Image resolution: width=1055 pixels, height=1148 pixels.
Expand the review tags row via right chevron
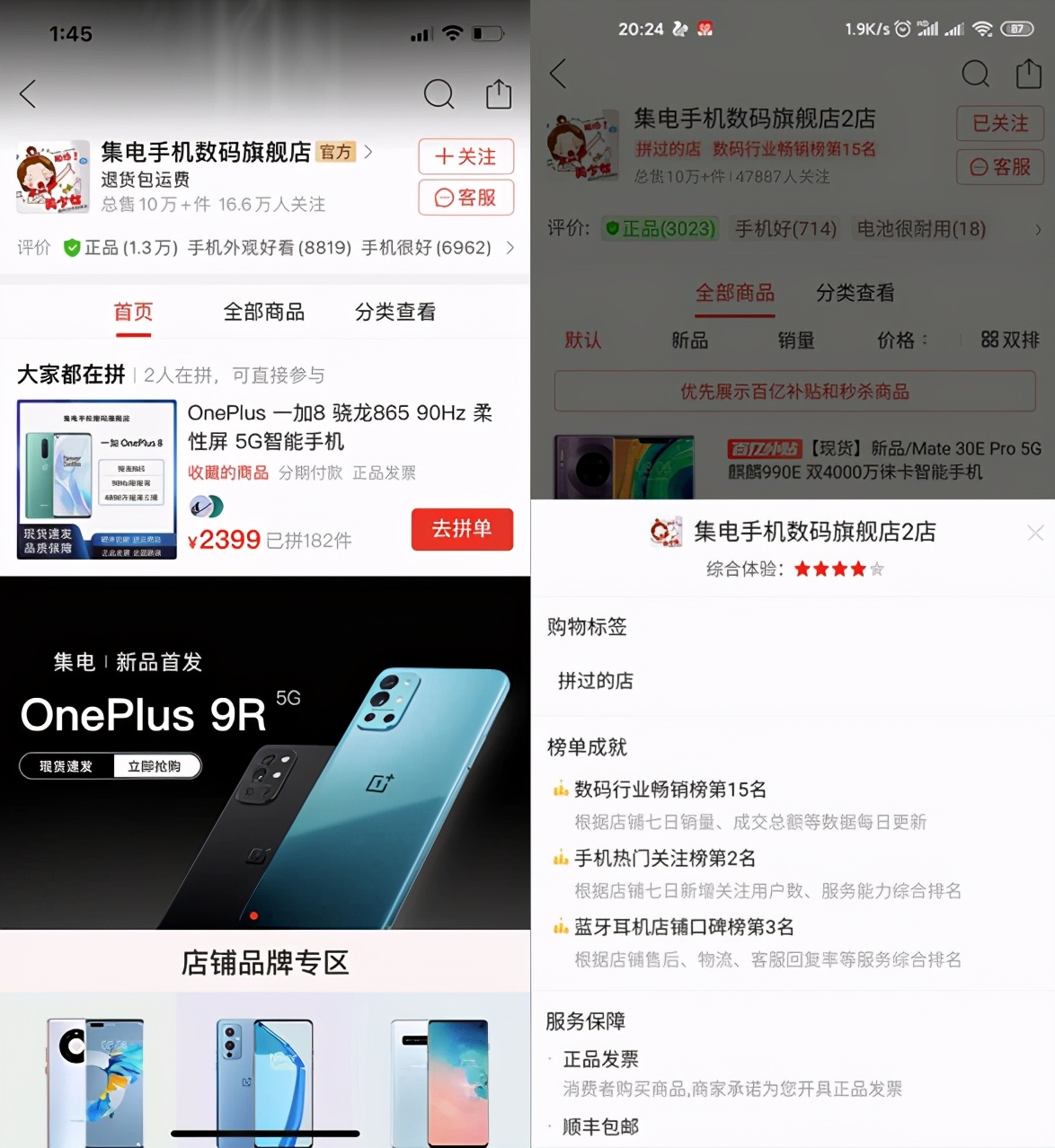pos(508,248)
